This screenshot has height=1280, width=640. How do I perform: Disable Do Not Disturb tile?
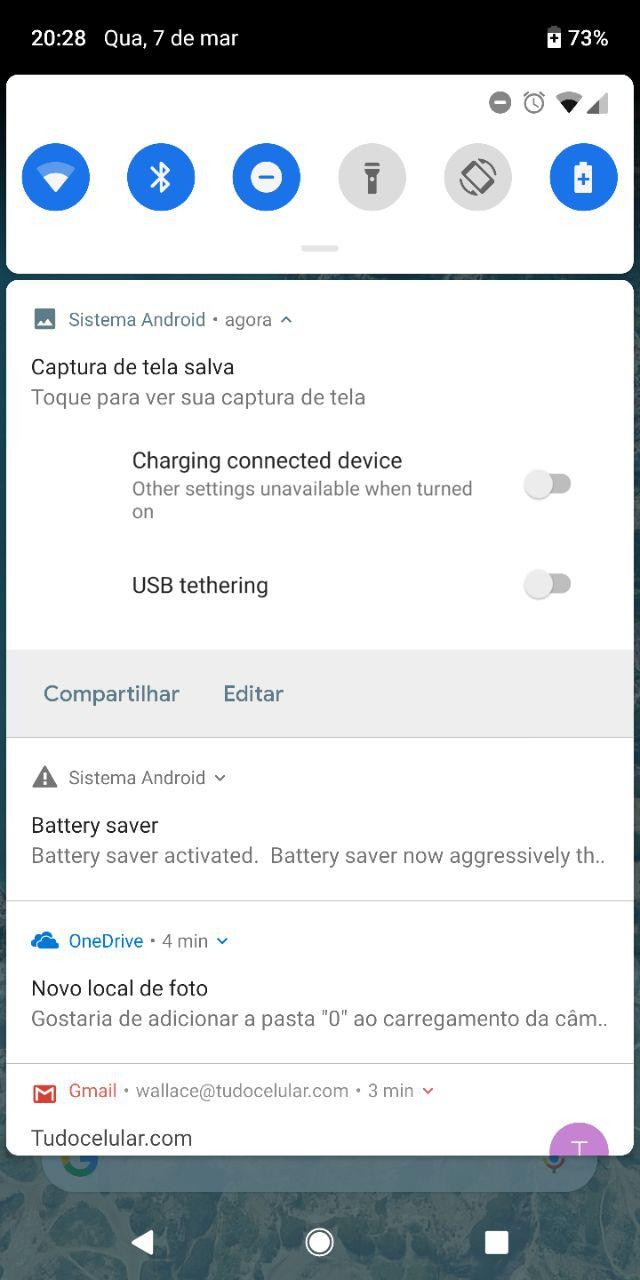tap(266, 177)
